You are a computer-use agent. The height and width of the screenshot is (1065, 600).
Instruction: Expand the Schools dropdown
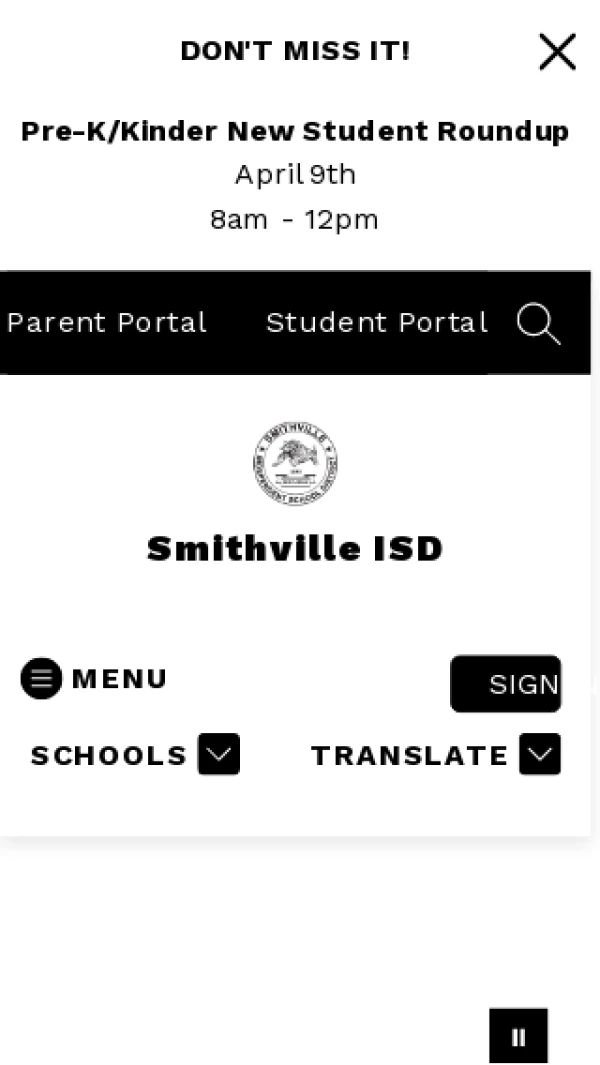pyautogui.click(x=219, y=754)
